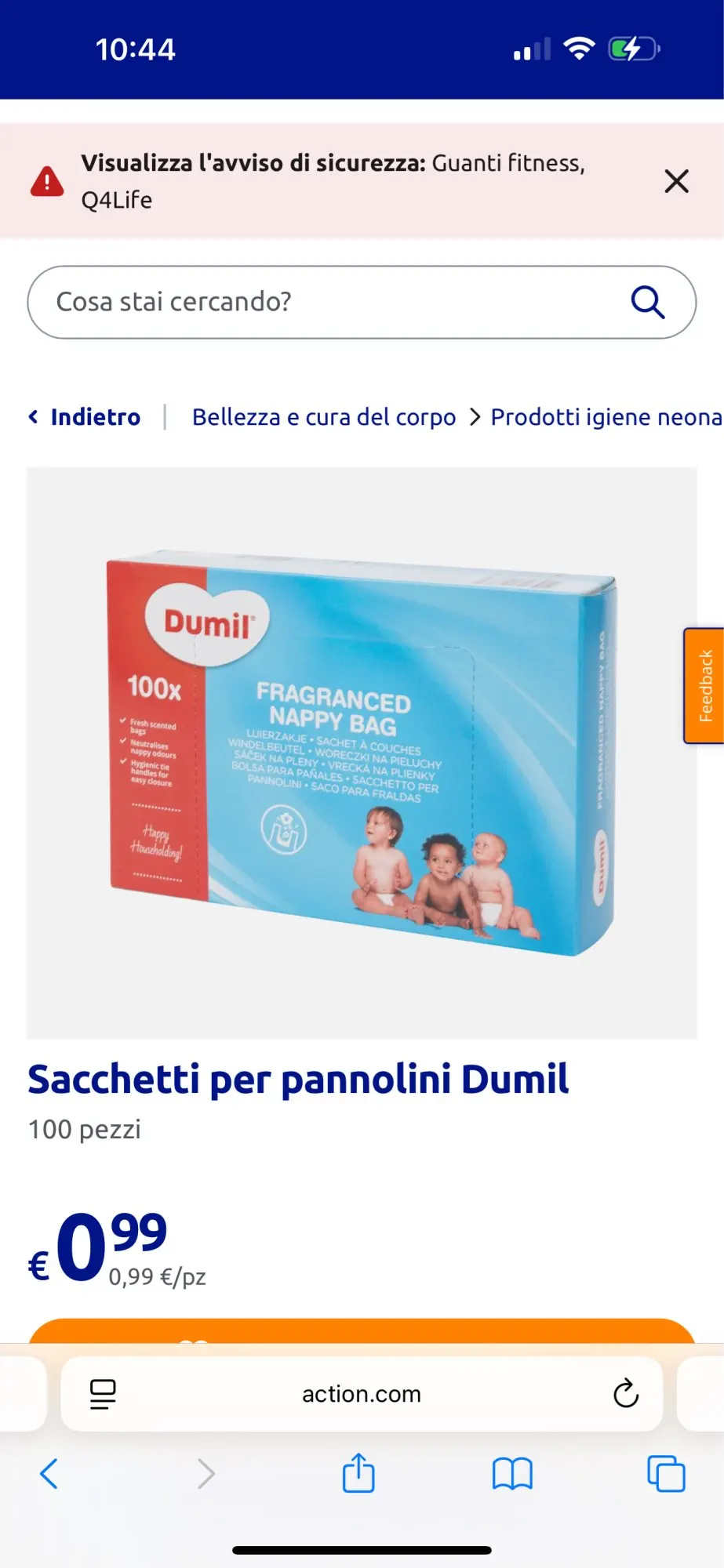Go back via the Indietro link

click(85, 417)
